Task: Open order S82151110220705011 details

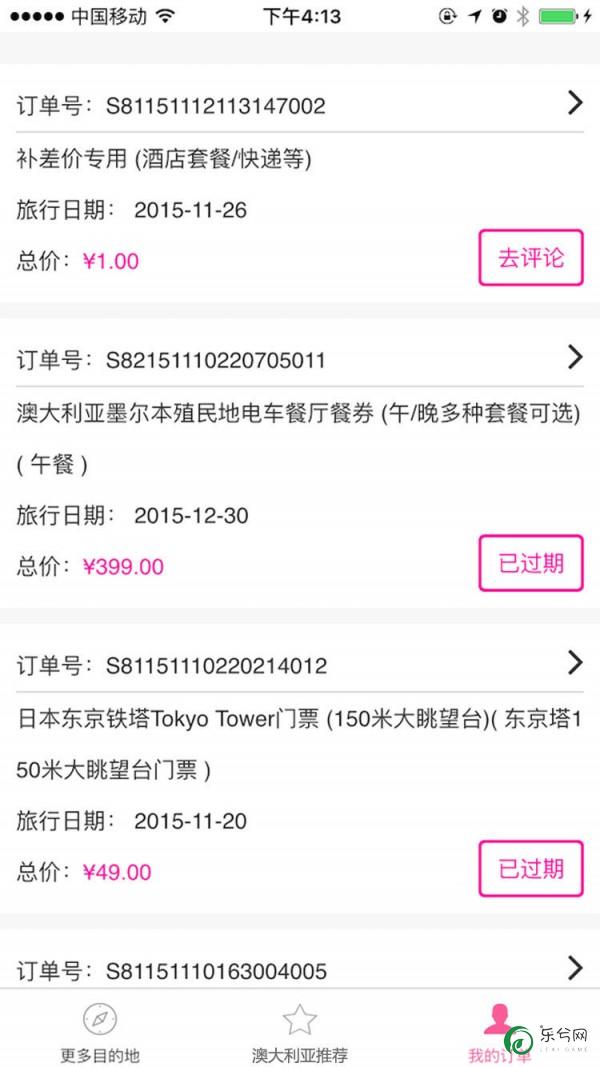Action: pyautogui.click(x=300, y=359)
